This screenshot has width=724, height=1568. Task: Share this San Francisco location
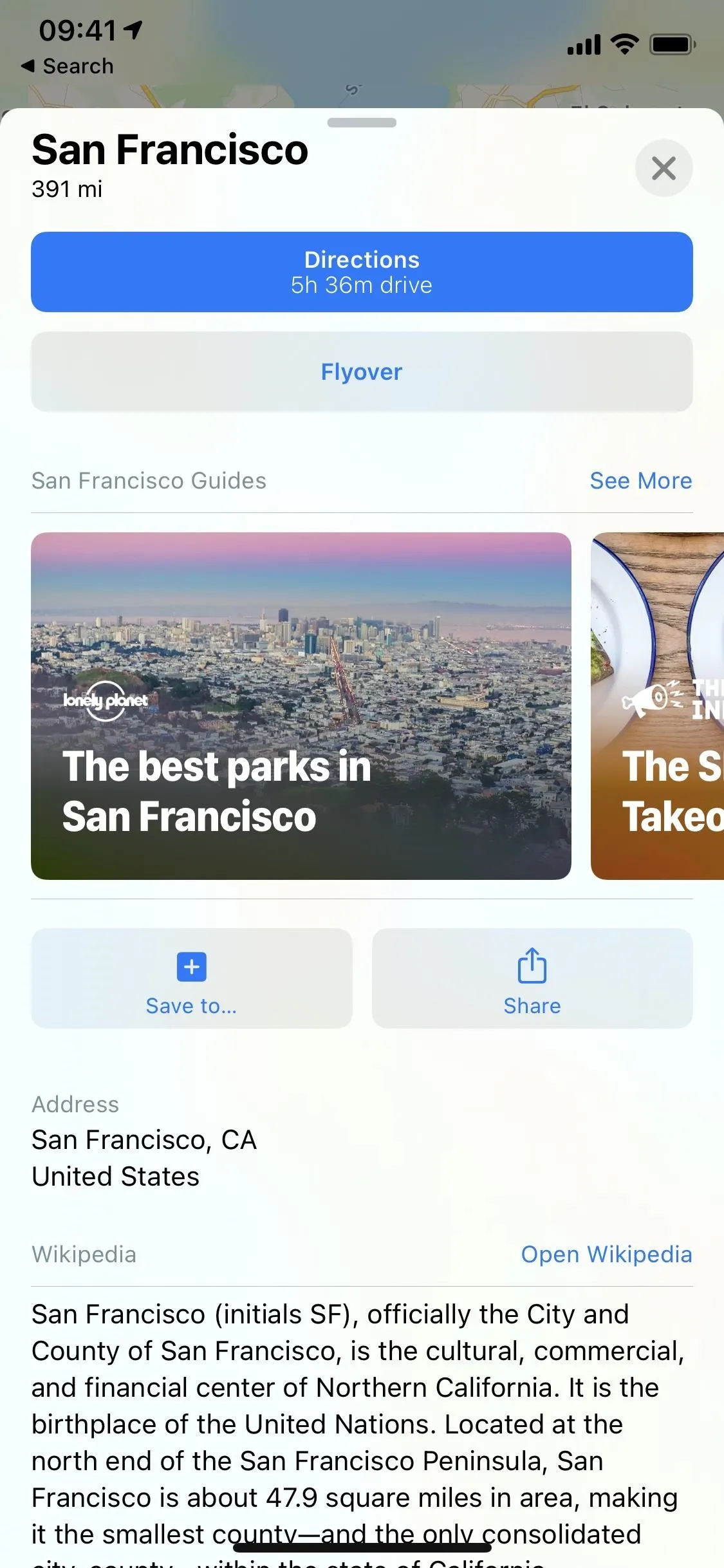[532, 978]
